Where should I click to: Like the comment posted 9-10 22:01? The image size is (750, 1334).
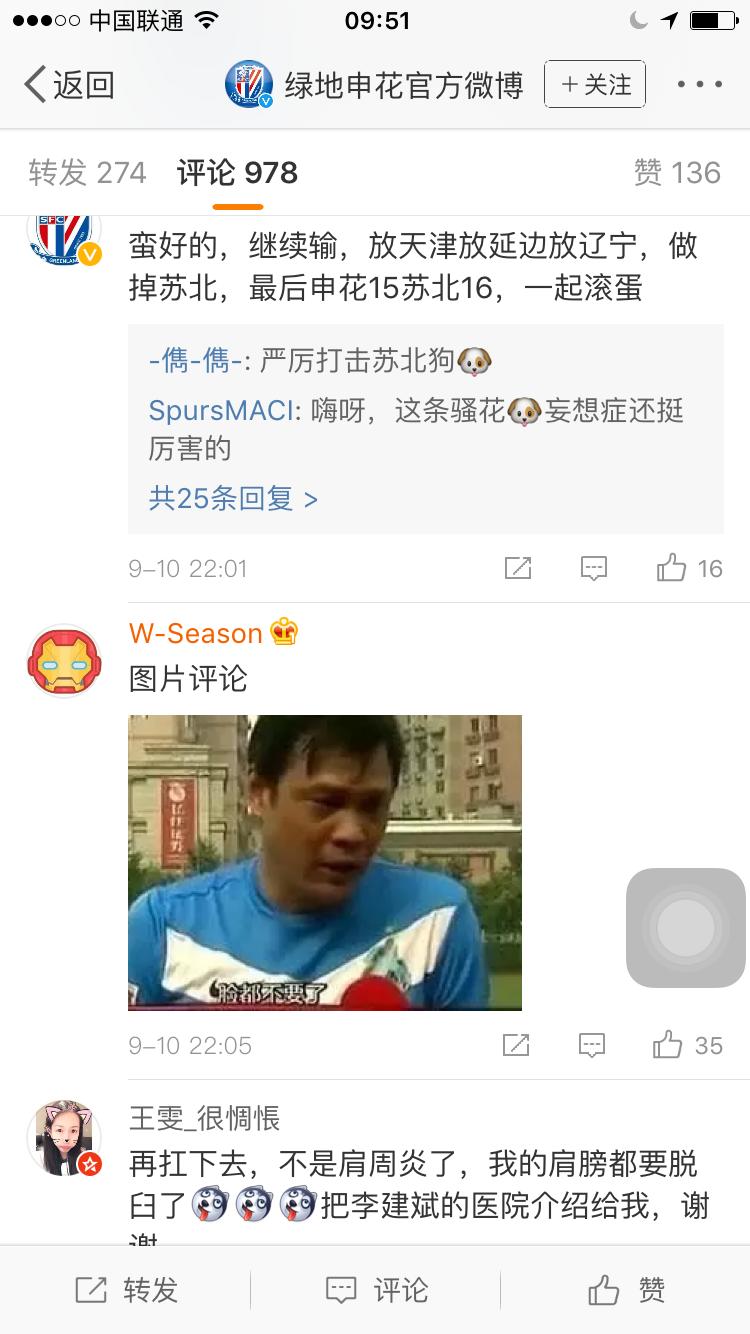pyautogui.click(x=688, y=569)
